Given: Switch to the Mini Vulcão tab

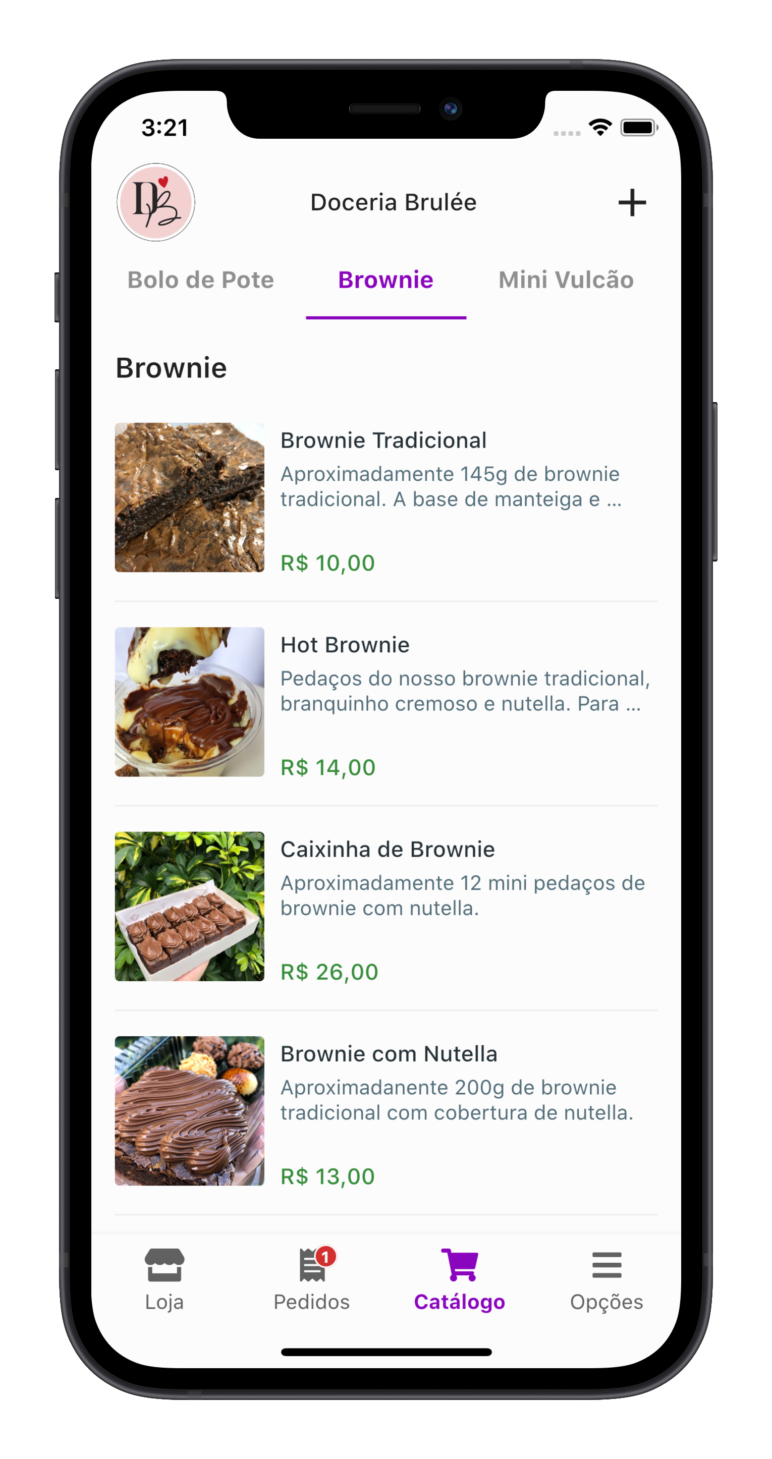Looking at the screenshot, I should point(566,280).
